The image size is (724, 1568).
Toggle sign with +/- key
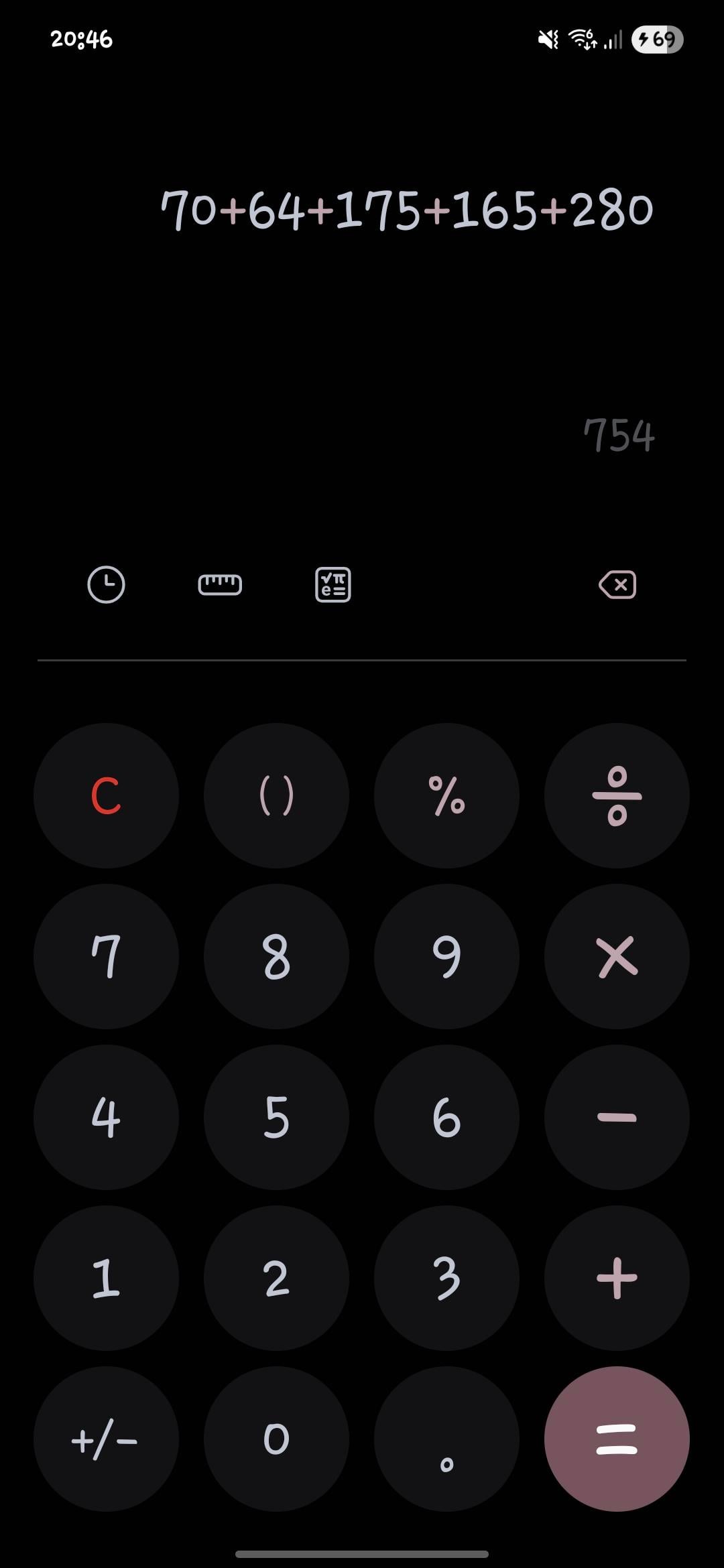[106, 1439]
